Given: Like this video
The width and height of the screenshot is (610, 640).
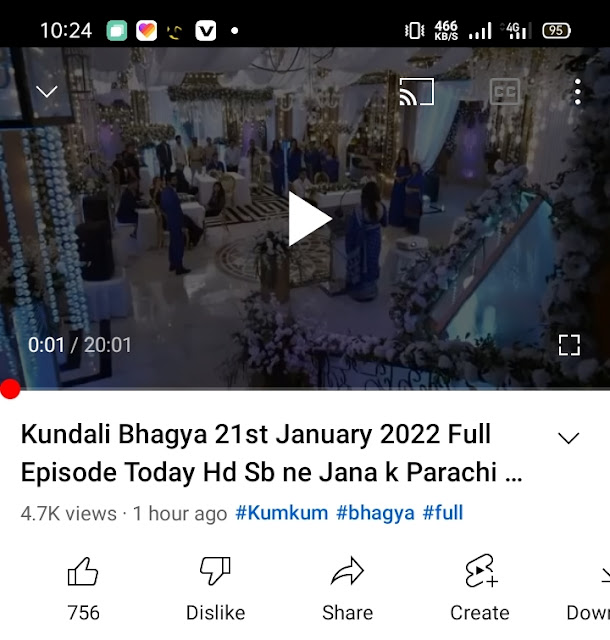Looking at the screenshot, I should [x=83, y=587].
